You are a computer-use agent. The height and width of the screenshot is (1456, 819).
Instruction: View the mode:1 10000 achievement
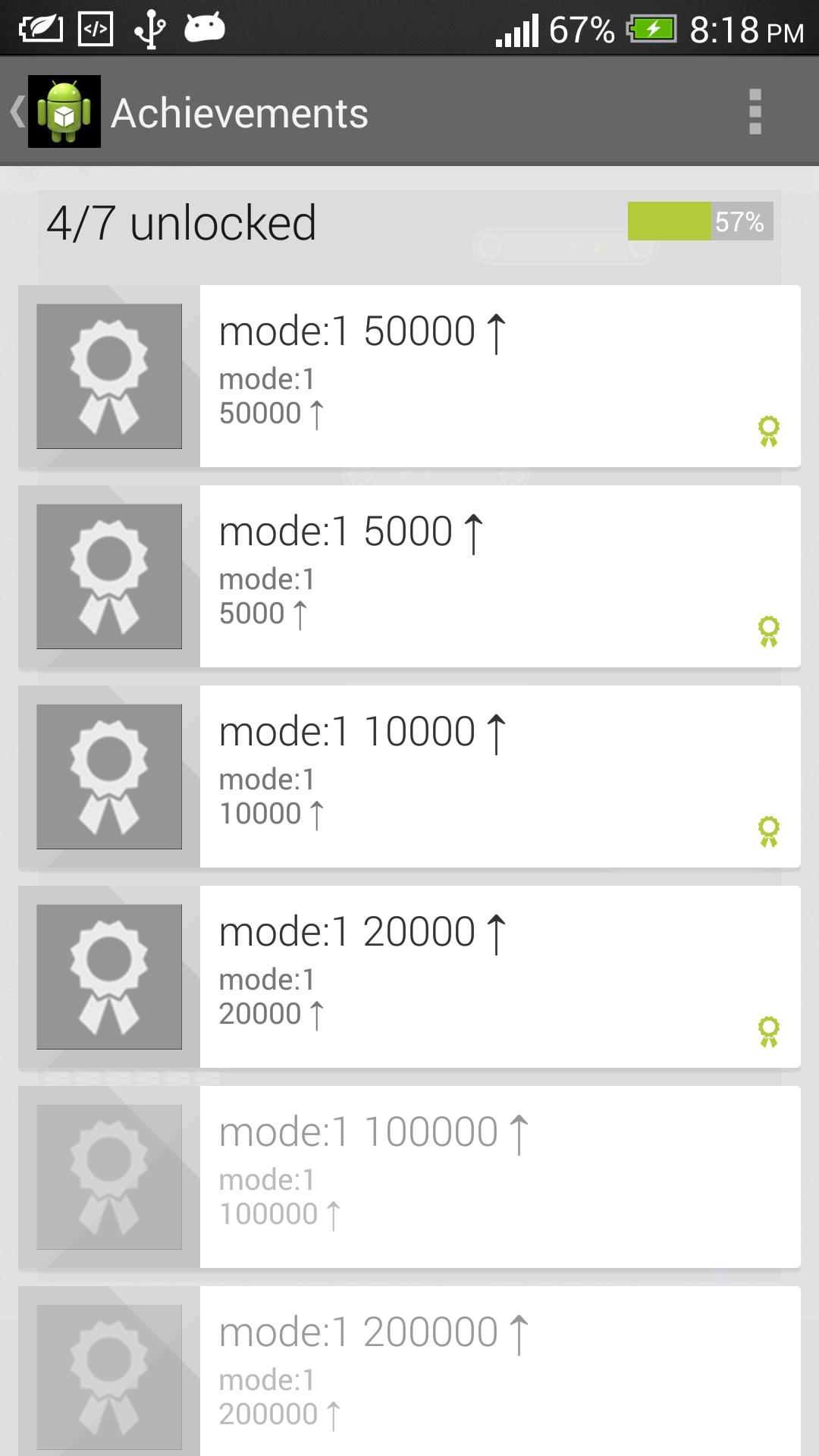(x=409, y=777)
